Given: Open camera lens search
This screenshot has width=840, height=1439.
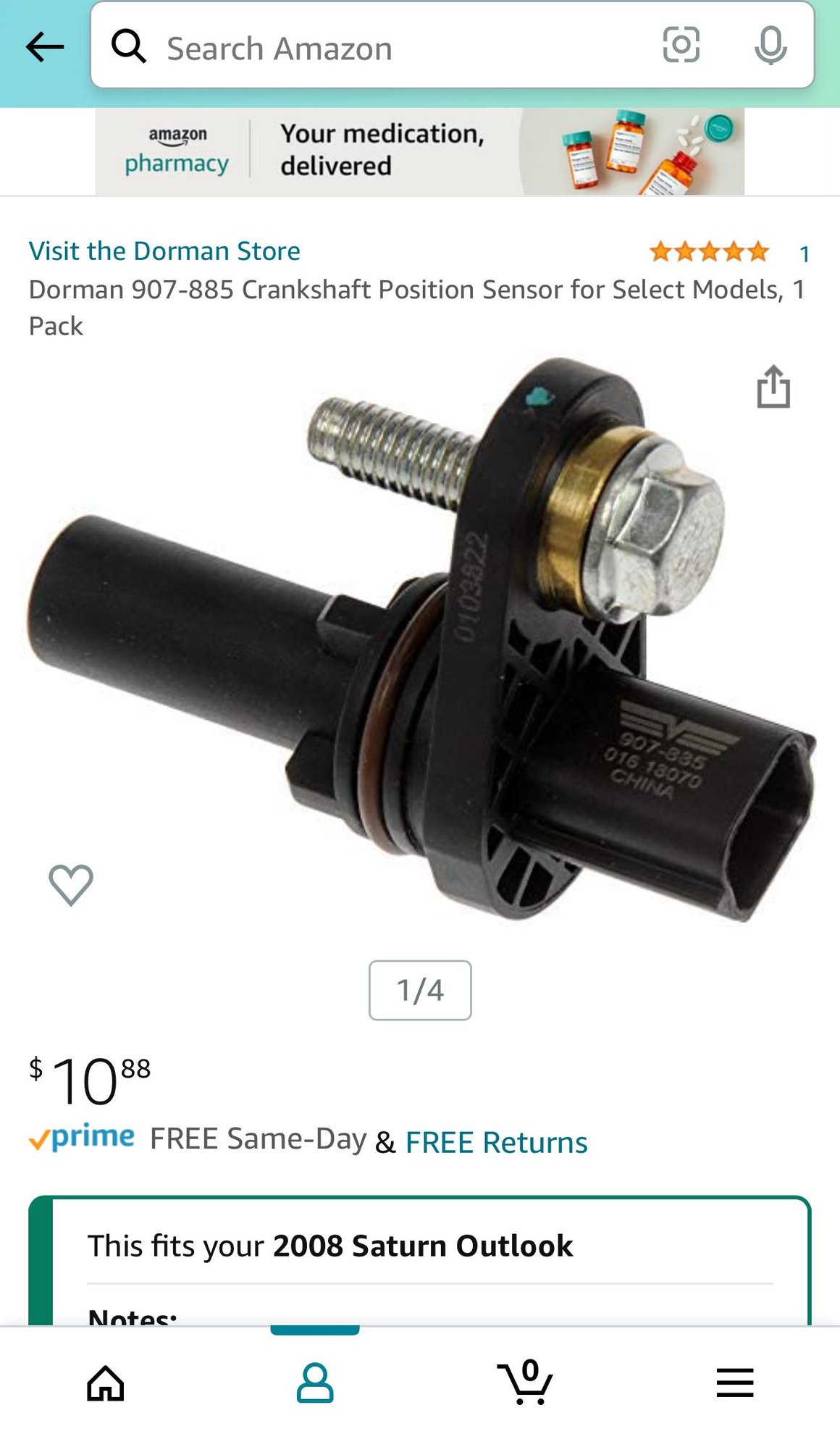Looking at the screenshot, I should 681,46.
